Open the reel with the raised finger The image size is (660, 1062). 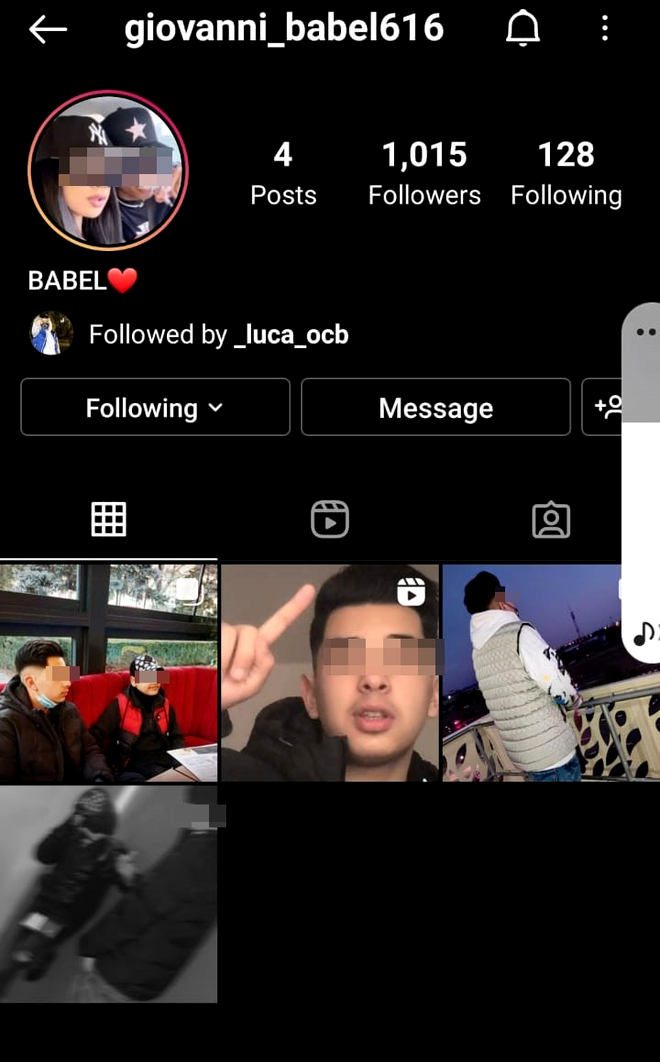(329, 672)
